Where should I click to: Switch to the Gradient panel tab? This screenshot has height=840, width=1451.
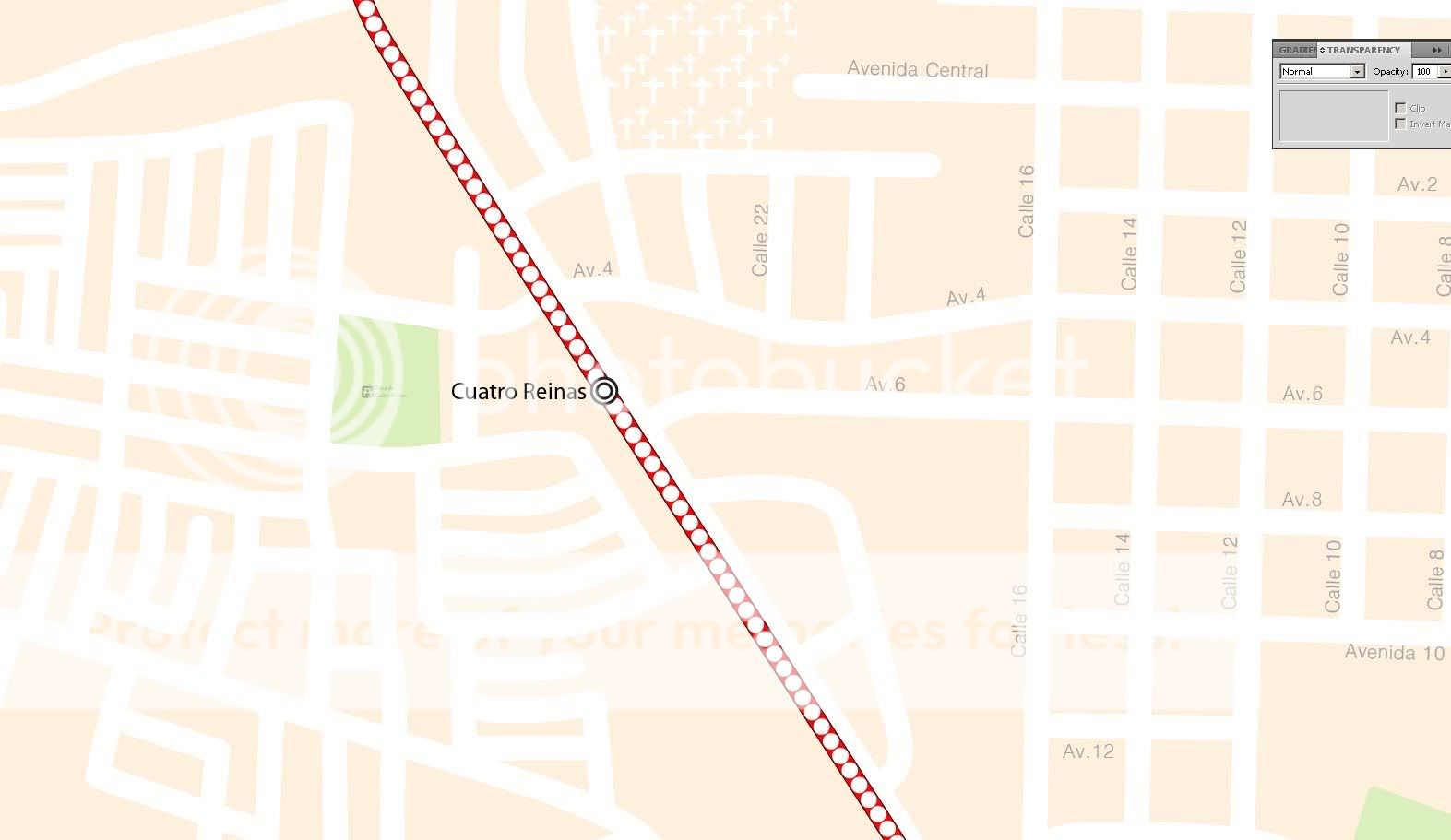[1295, 50]
